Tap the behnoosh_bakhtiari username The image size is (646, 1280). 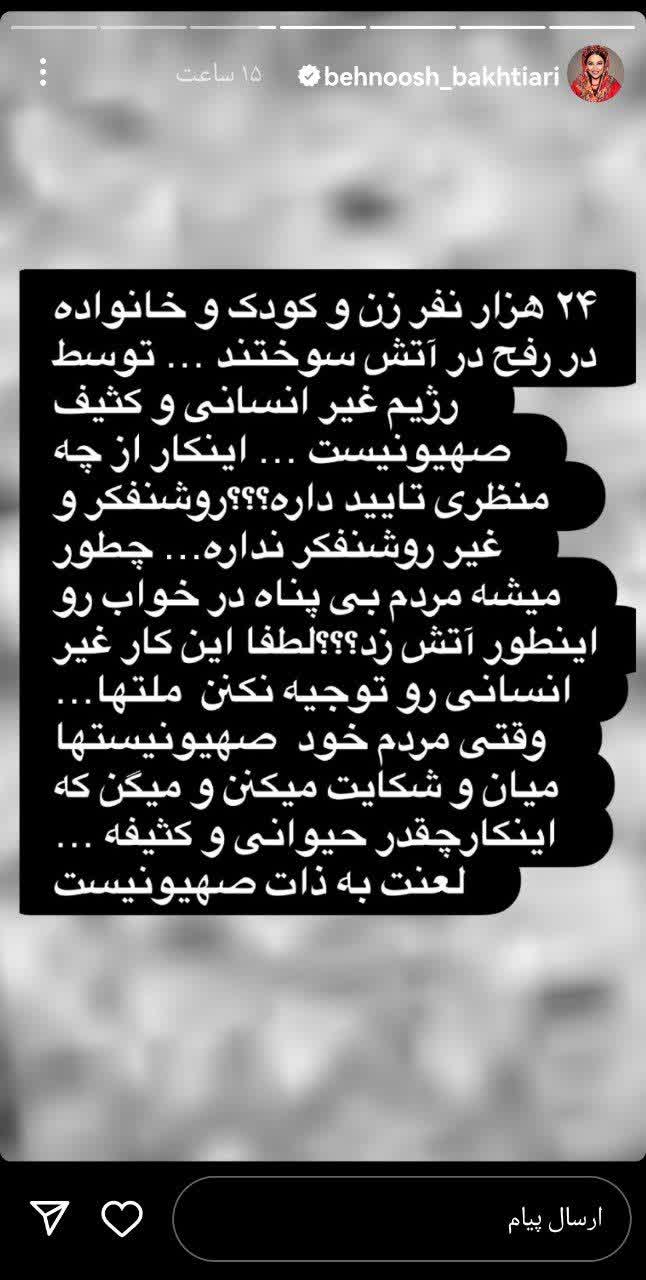440,75
